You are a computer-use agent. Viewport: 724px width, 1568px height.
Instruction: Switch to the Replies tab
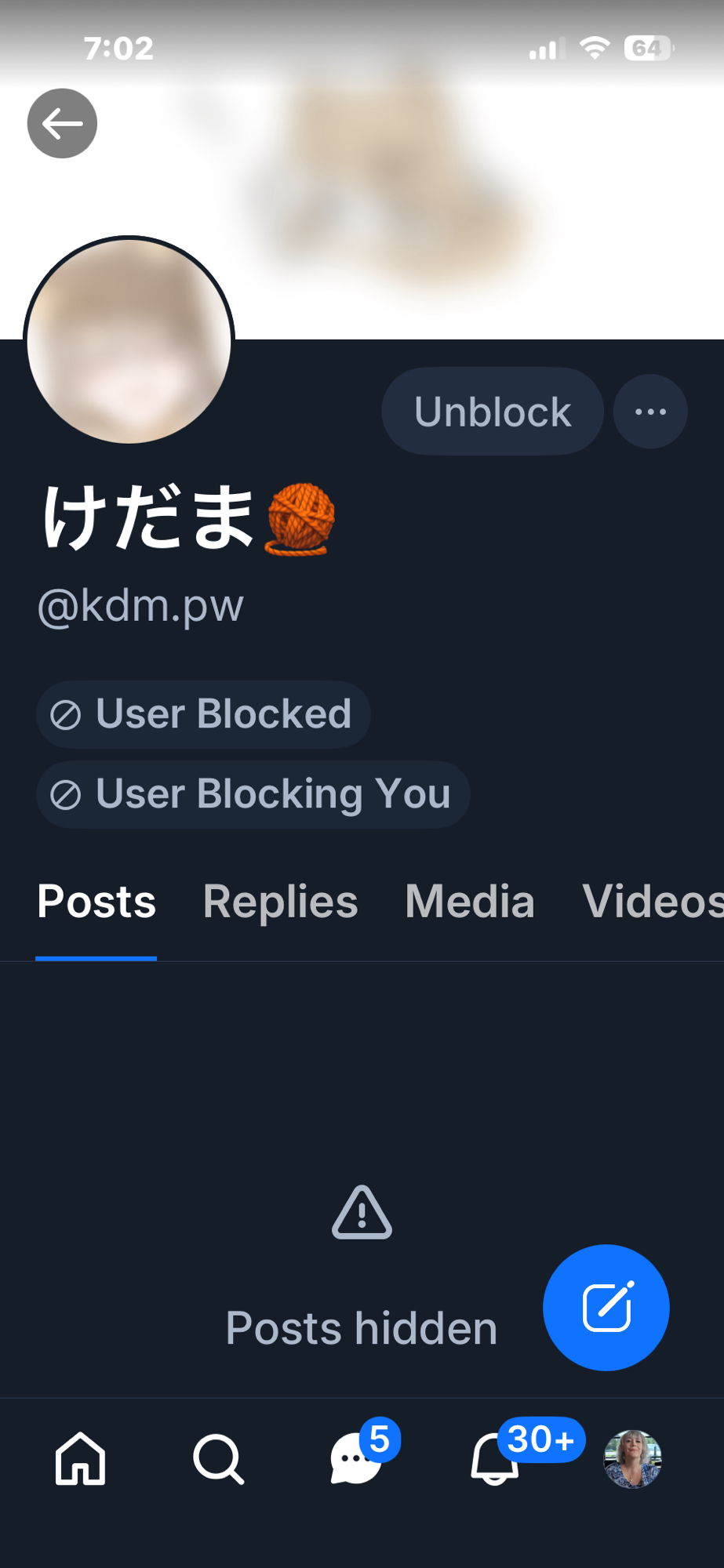280,902
